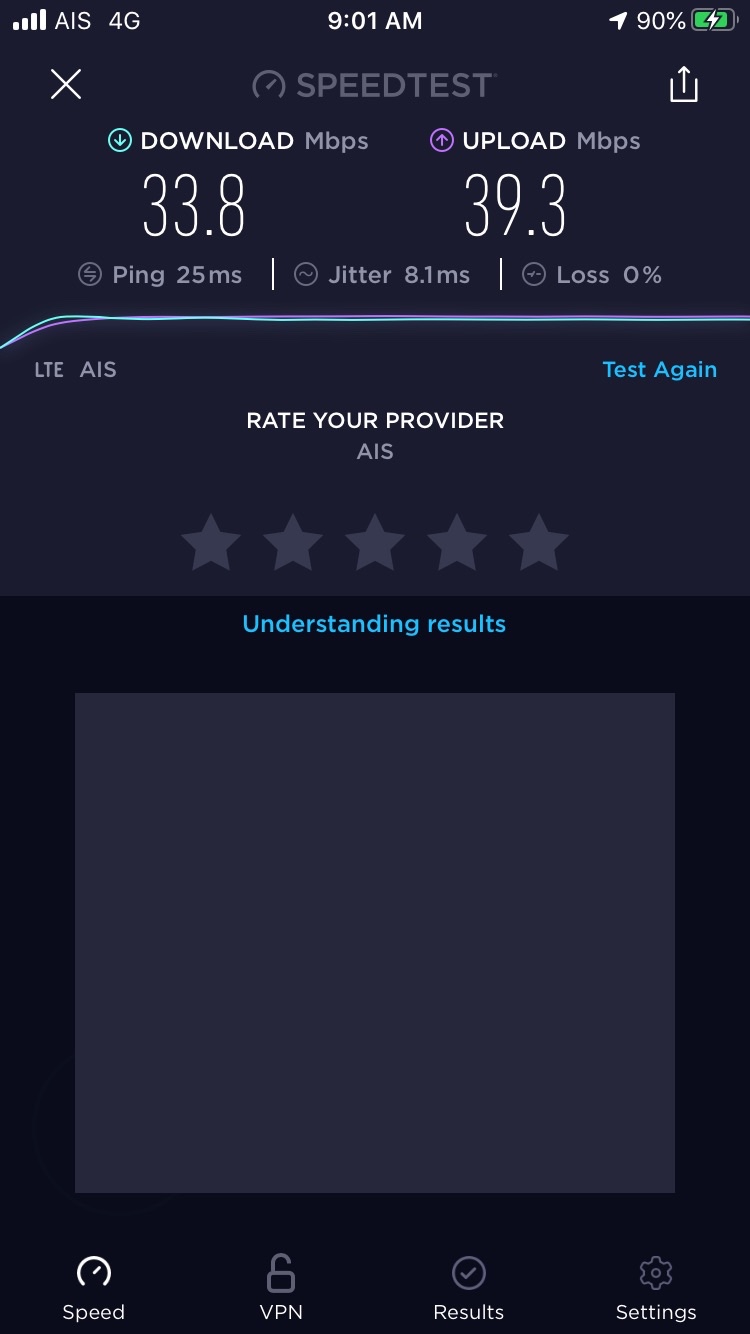Open the Settings tab
This screenshot has width=750, height=1334.
[x=656, y=1288]
